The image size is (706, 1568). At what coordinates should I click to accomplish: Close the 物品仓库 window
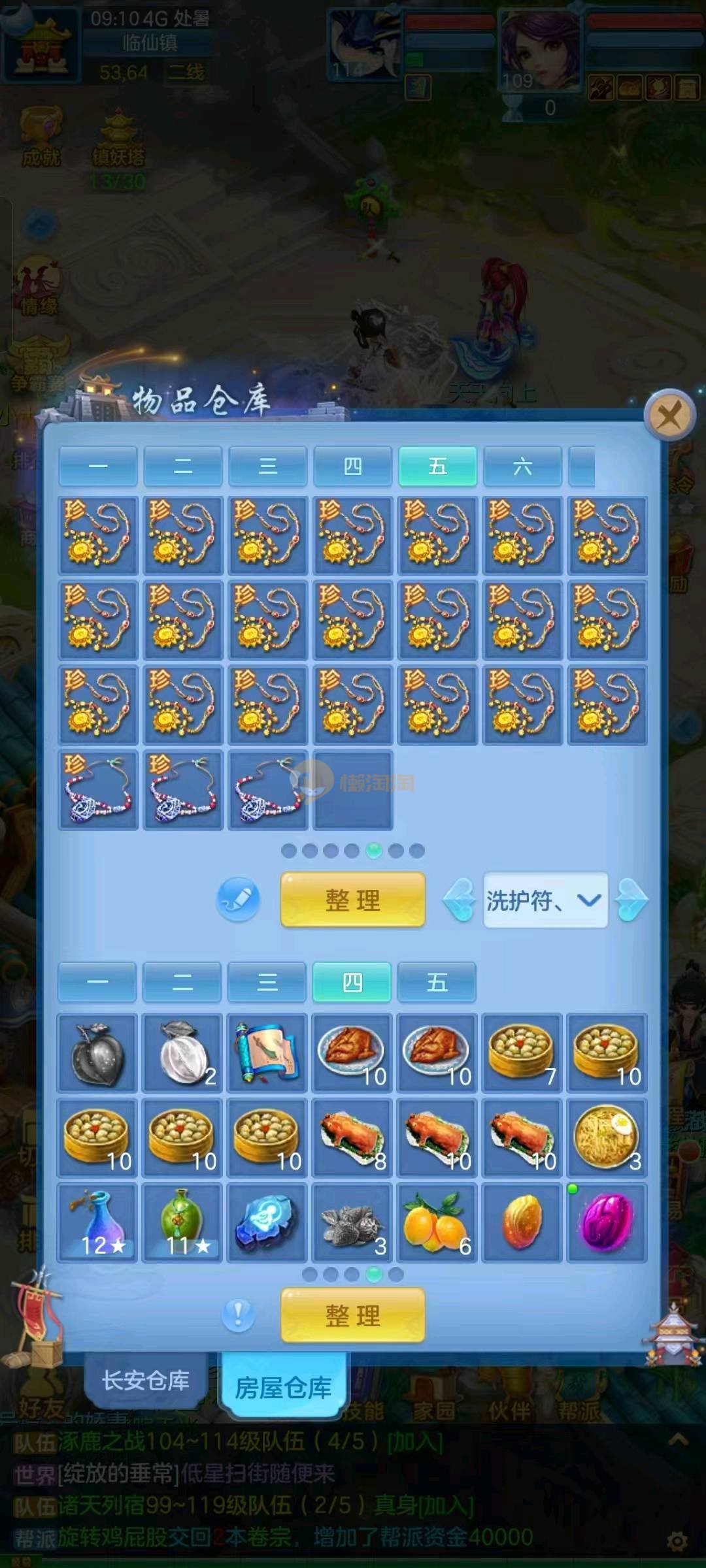[669, 416]
